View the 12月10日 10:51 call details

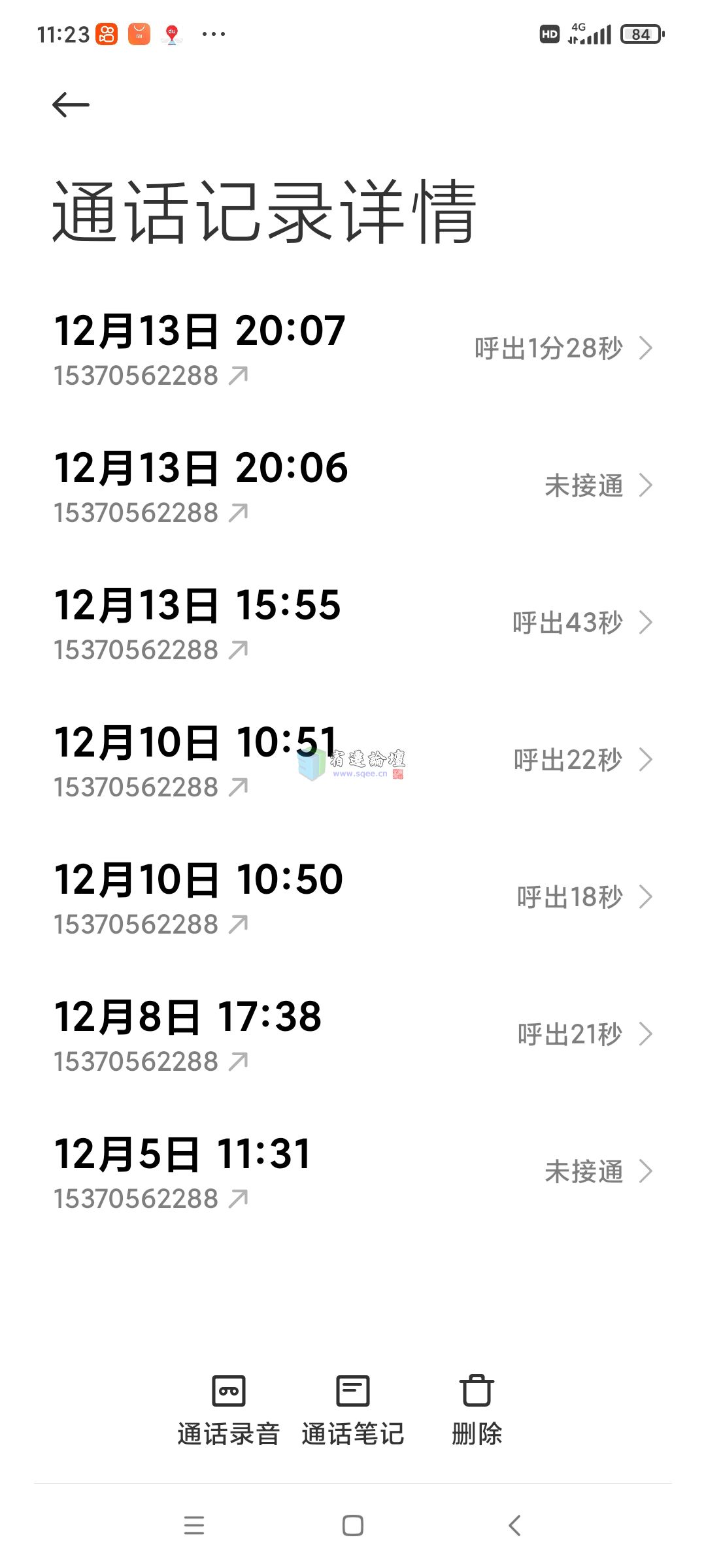(353, 760)
